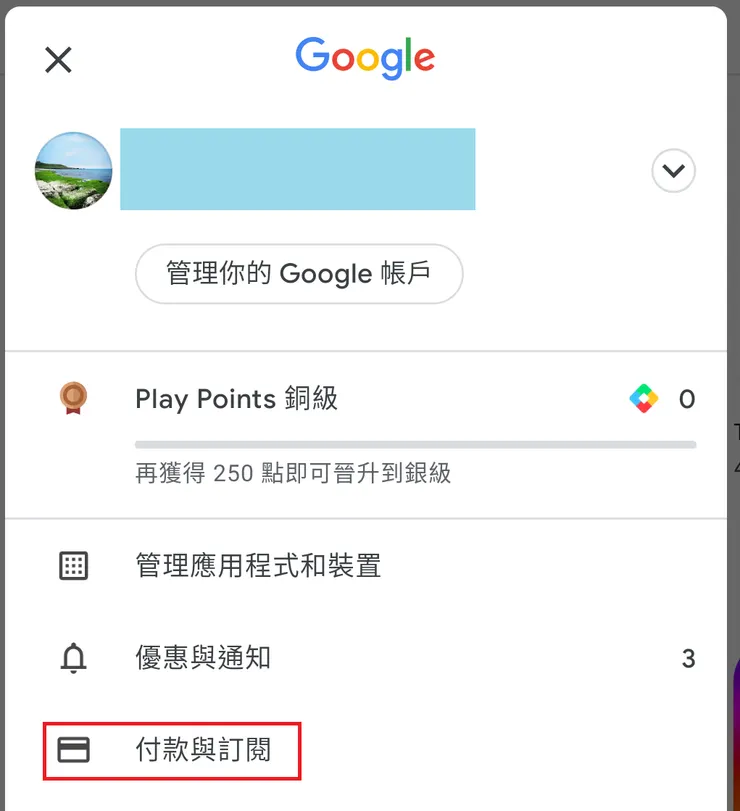Select the notifications bell icon

(x=72, y=658)
